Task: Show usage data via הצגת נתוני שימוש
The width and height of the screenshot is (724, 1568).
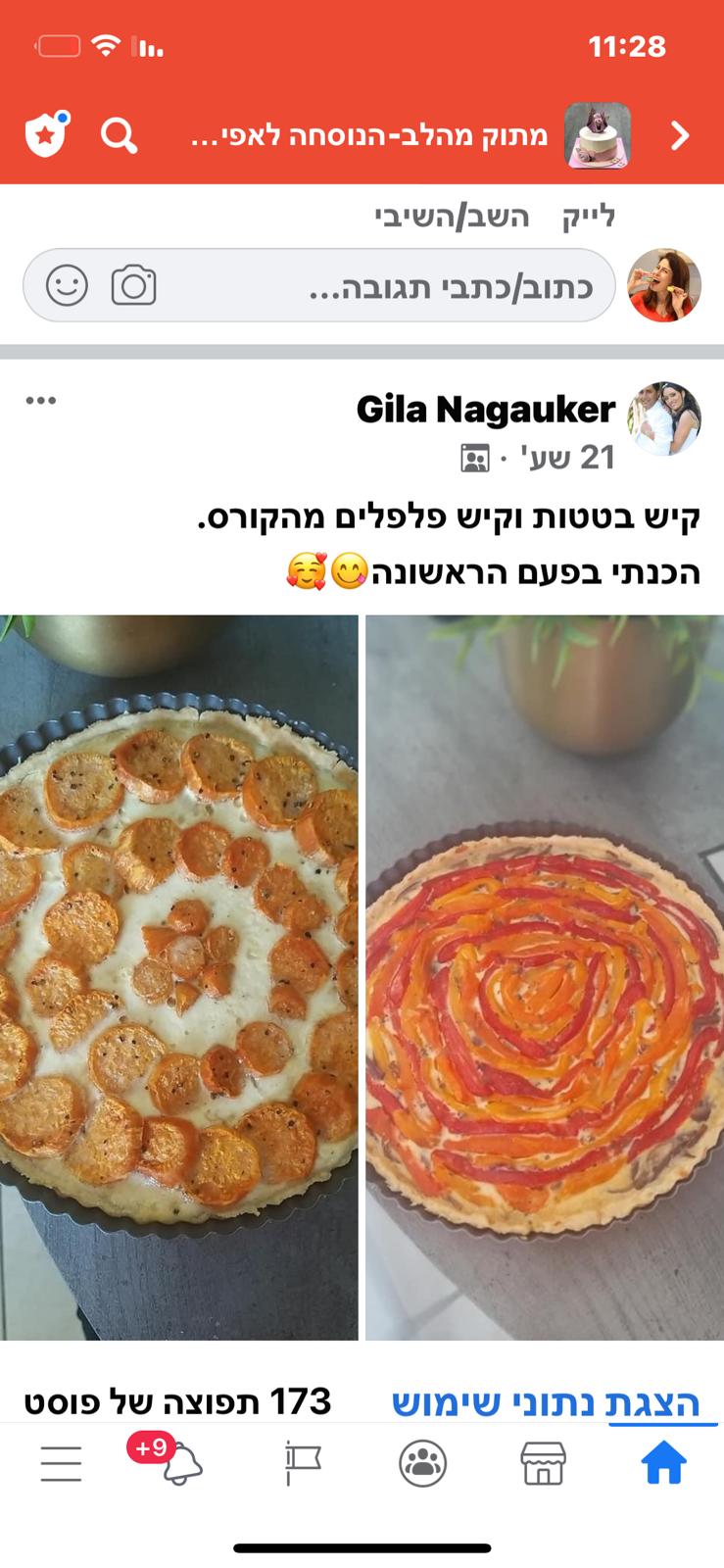Action: 547,1402
